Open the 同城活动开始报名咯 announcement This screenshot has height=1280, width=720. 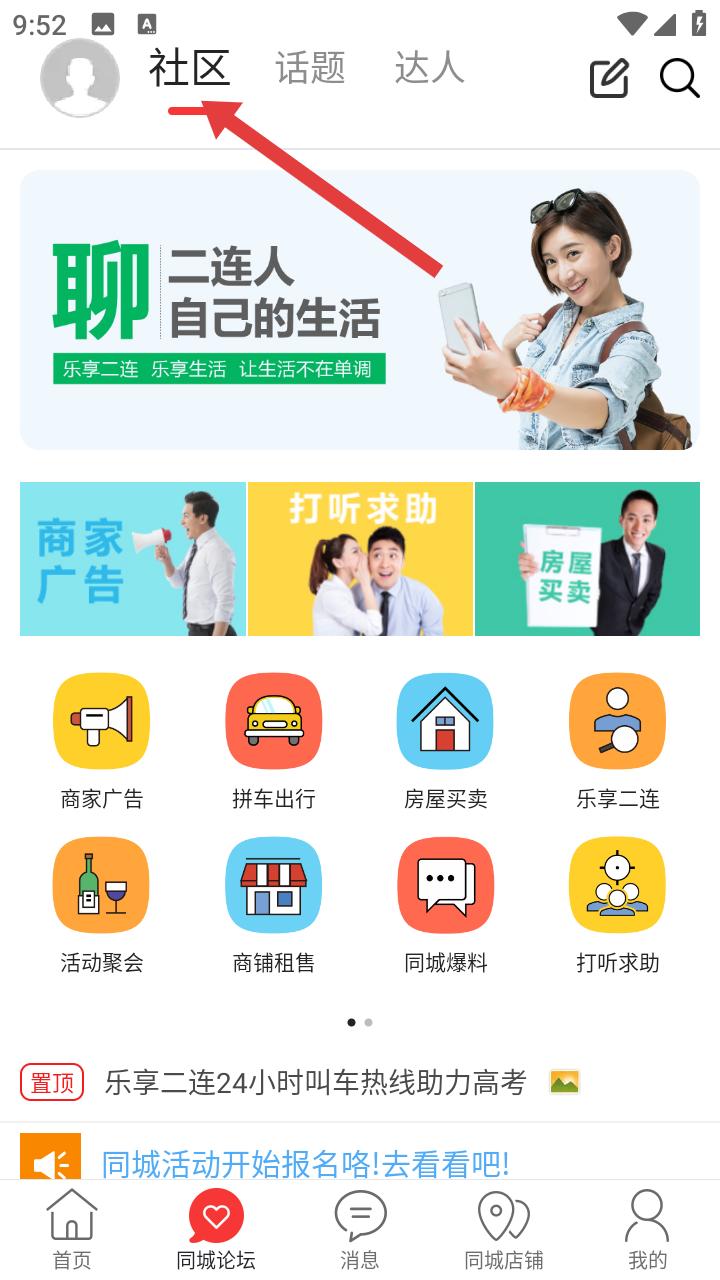pyautogui.click(x=306, y=1163)
